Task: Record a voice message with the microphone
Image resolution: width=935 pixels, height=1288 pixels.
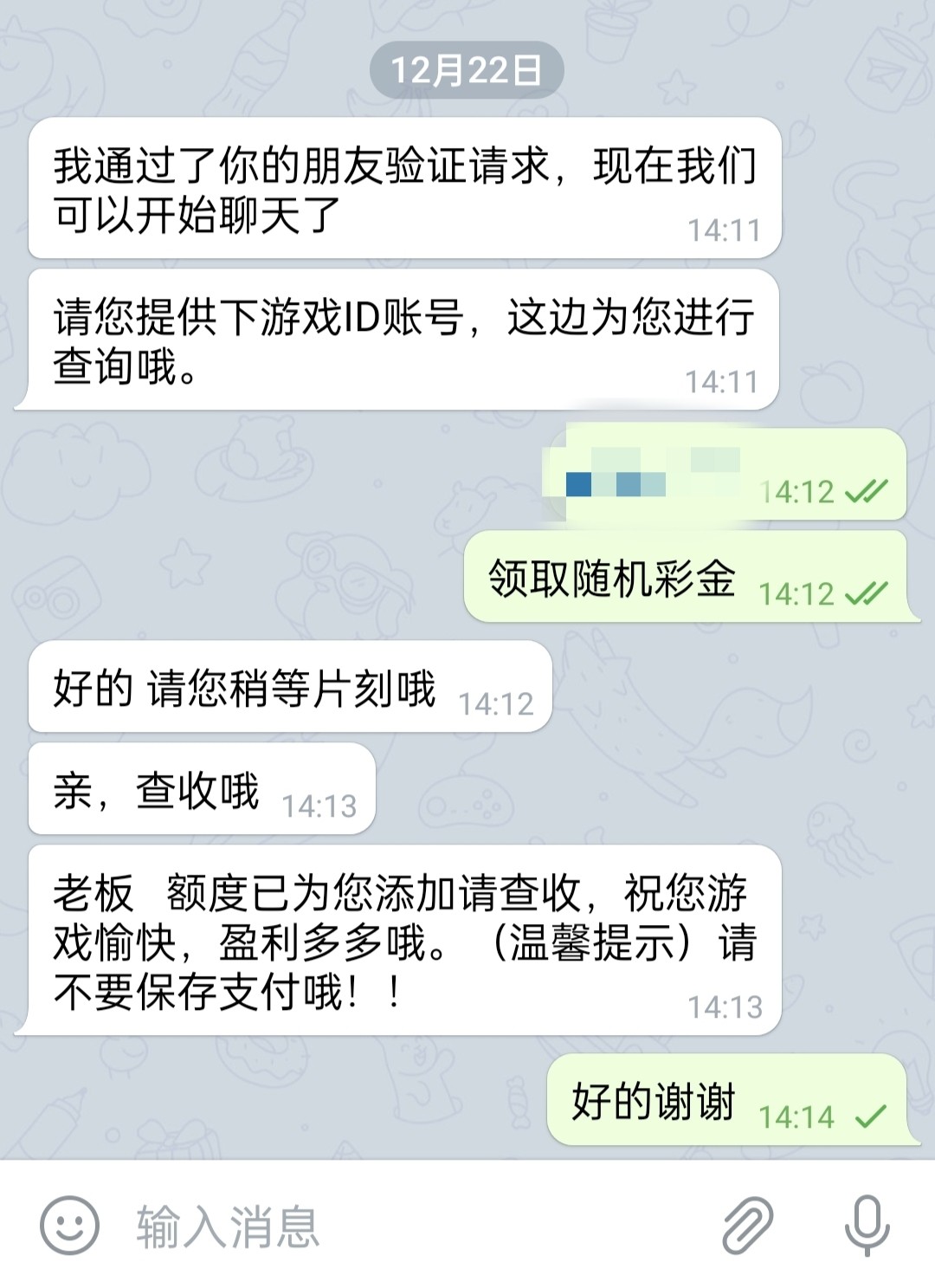Action: tap(867, 1226)
